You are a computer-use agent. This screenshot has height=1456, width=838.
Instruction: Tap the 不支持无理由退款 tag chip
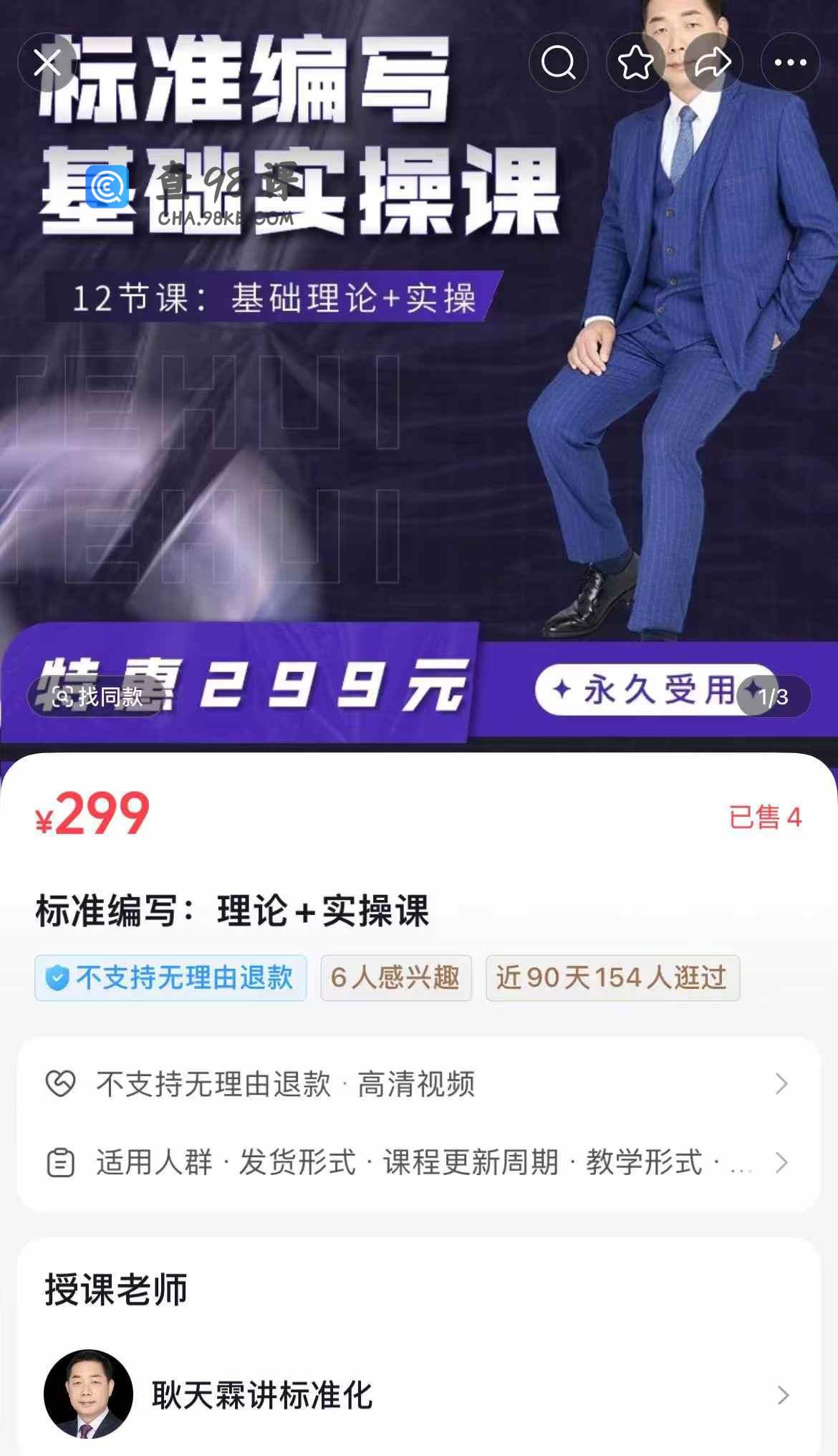(x=170, y=977)
